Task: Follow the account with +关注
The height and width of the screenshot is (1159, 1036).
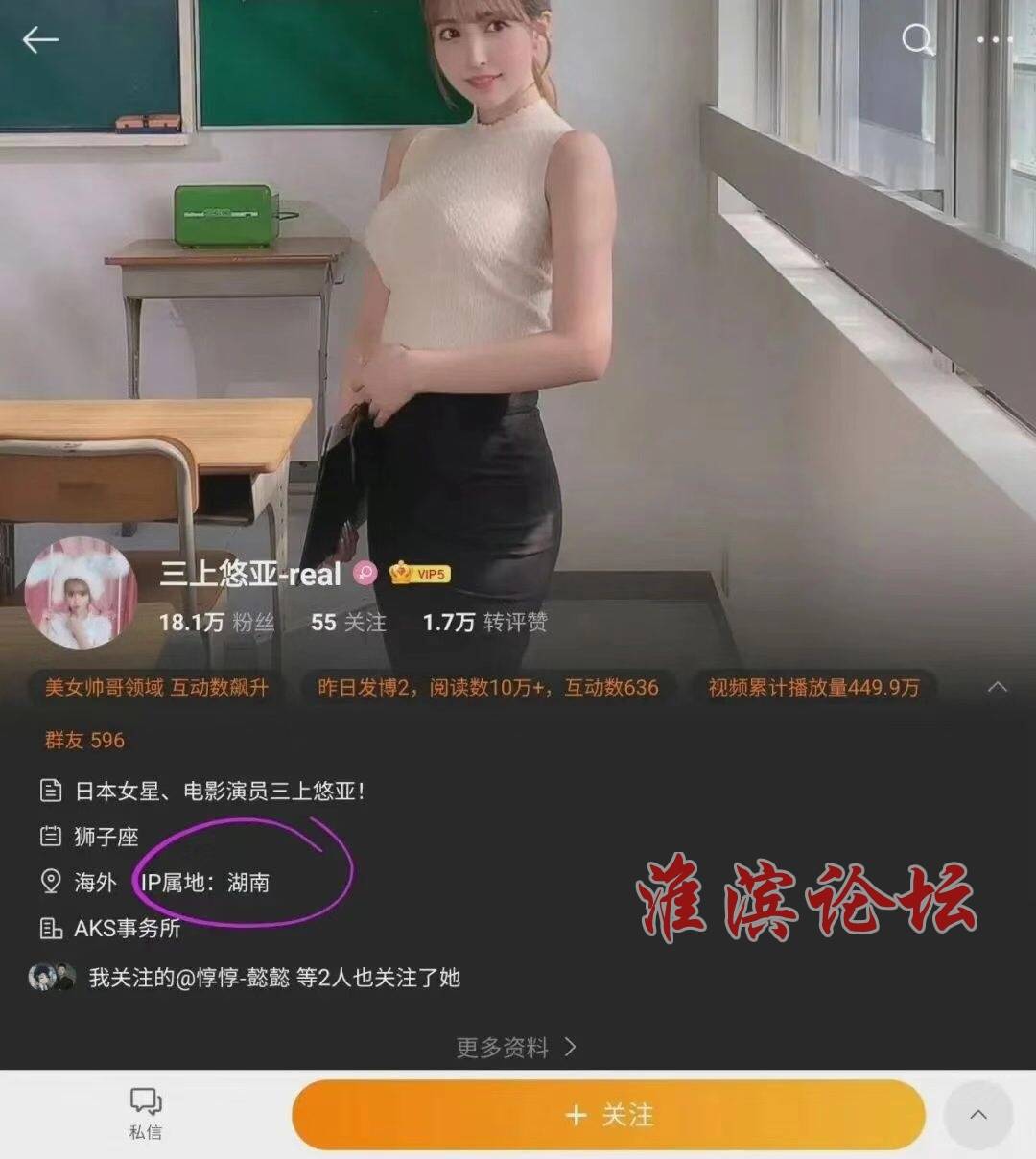Action: (608, 1115)
